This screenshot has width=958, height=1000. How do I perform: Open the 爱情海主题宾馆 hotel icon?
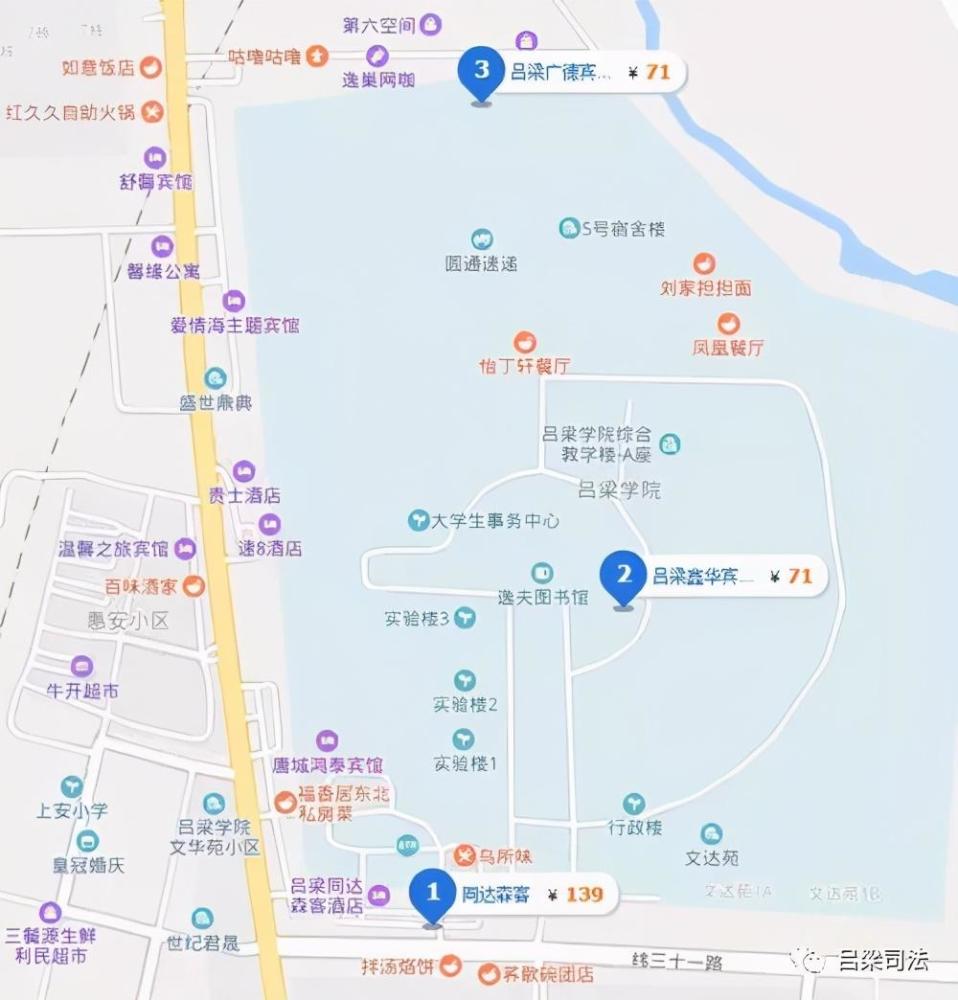pyautogui.click(x=234, y=302)
